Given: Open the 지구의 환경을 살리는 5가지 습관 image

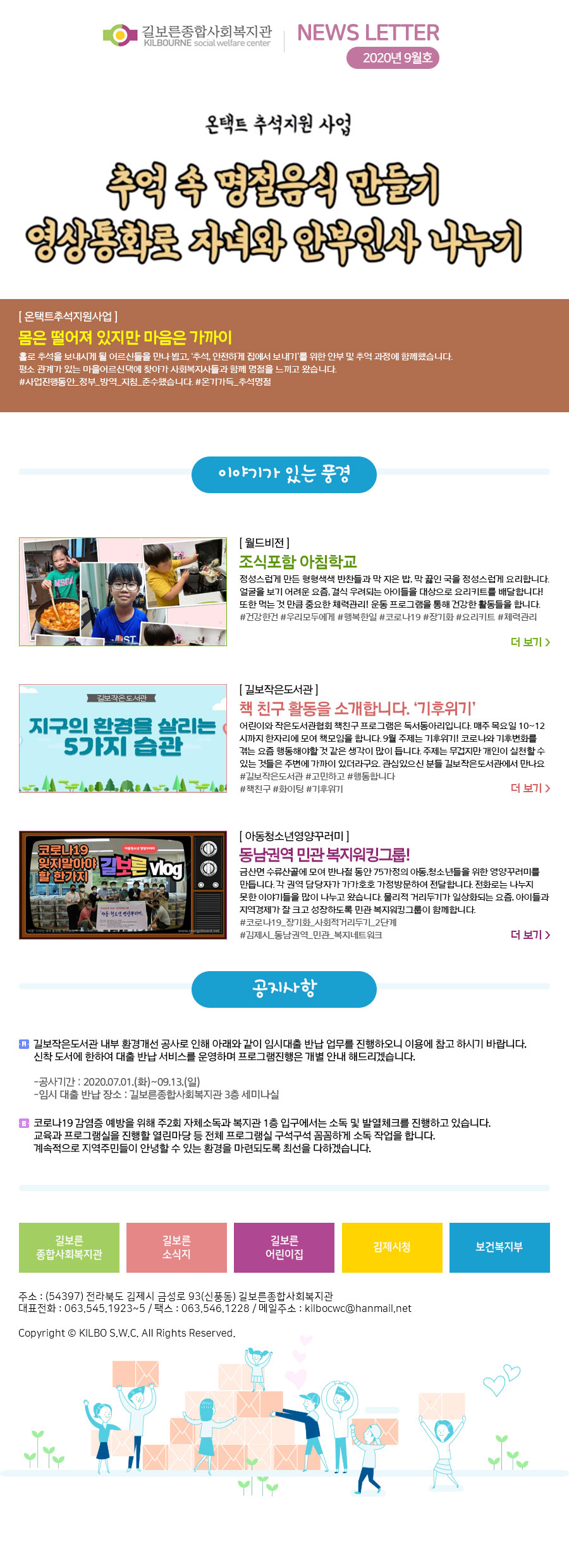Looking at the screenshot, I should pyautogui.click(x=123, y=738).
